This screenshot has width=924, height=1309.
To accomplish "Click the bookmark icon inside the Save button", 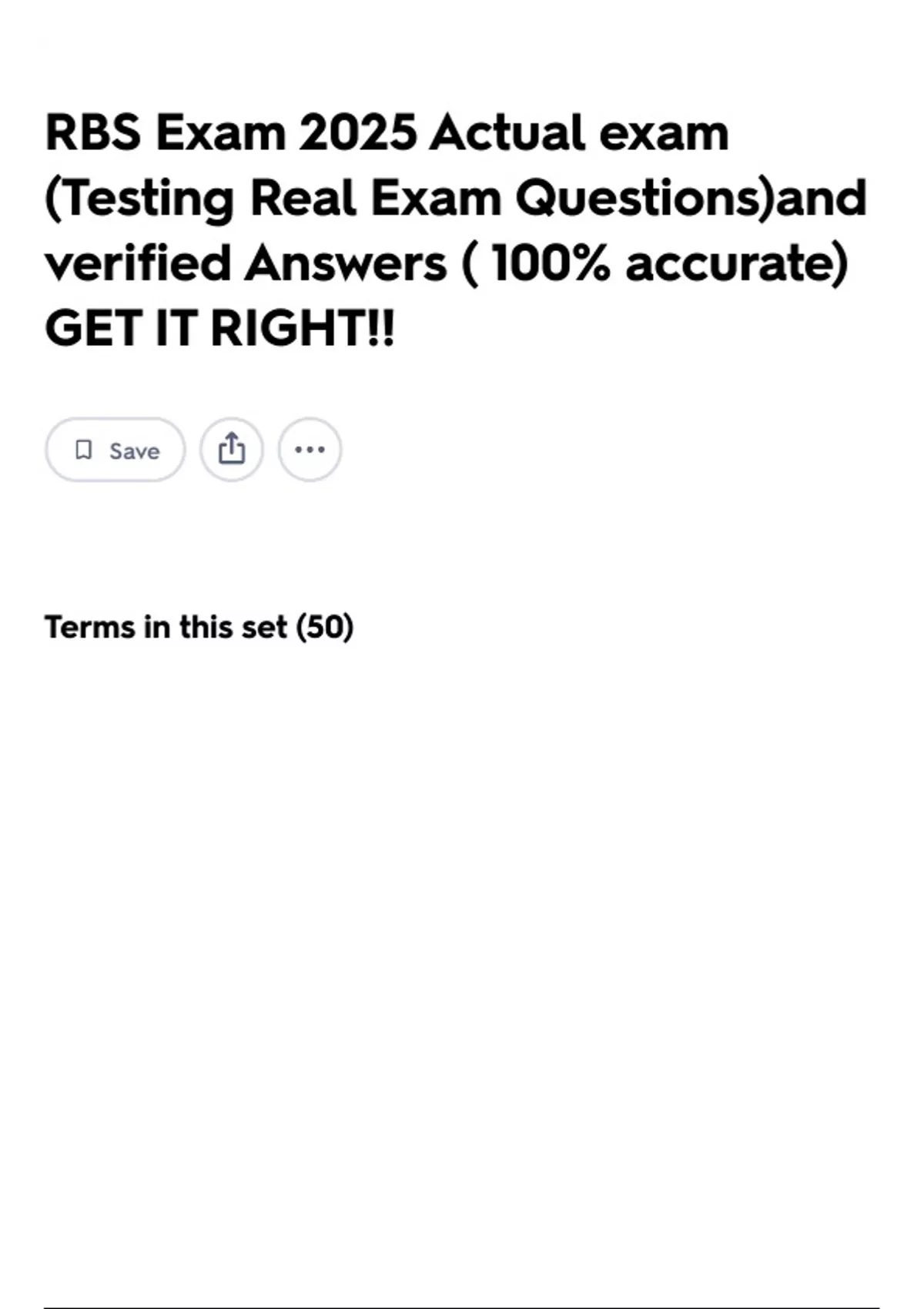I will click(x=85, y=450).
